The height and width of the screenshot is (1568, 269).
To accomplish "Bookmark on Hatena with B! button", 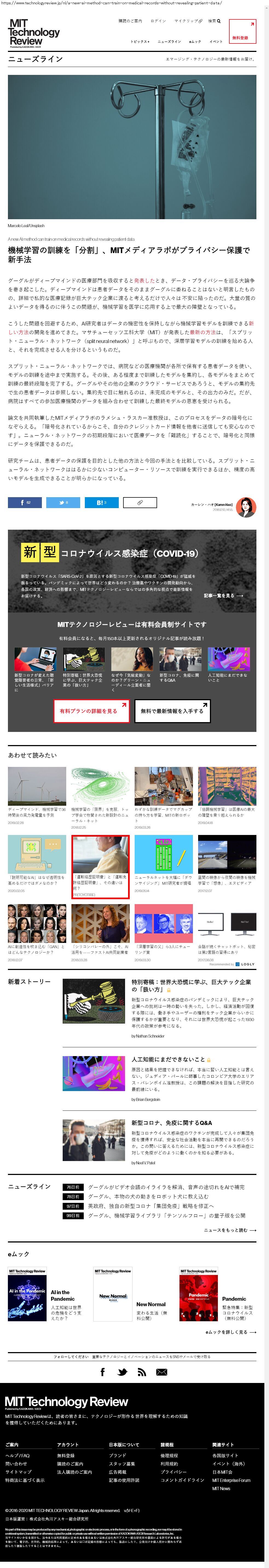I will click(x=101, y=502).
